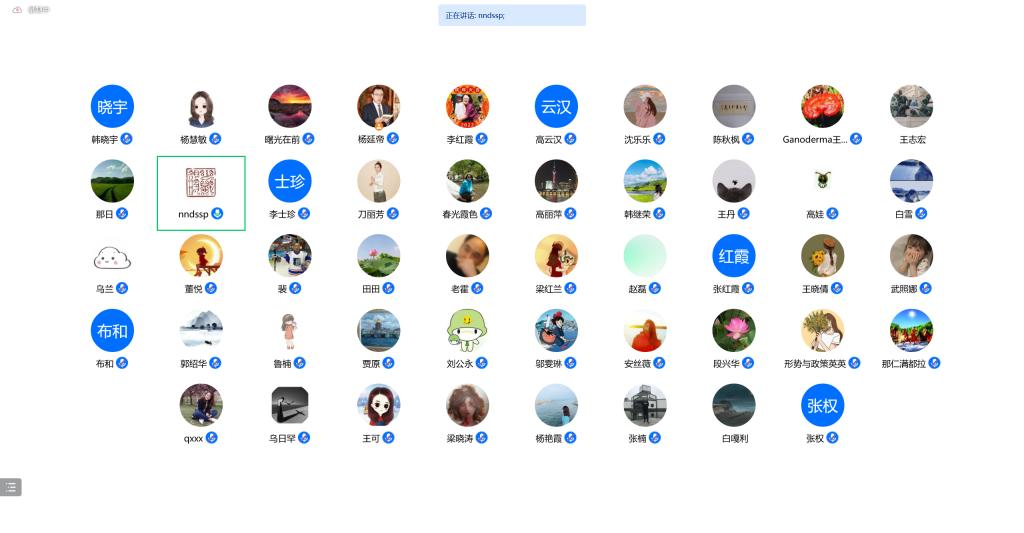Tap 刘公永's avatar tile
Viewport: 1024px width, 533px height.
point(467,331)
